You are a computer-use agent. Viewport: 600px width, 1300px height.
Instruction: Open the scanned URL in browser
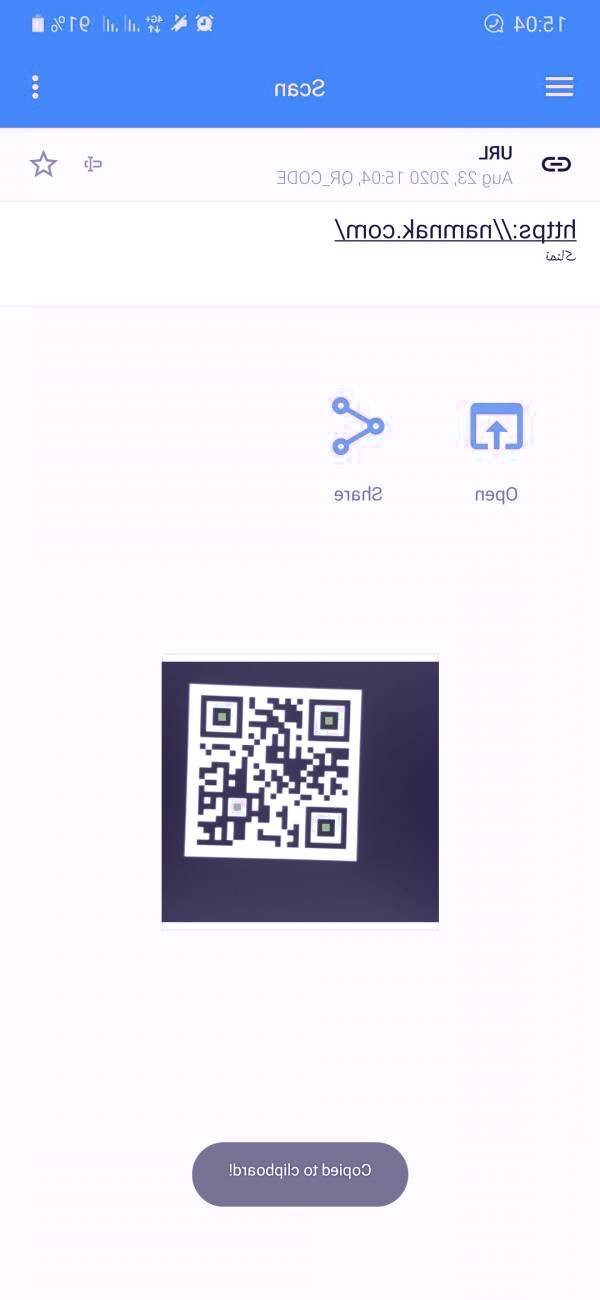point(496,447)
